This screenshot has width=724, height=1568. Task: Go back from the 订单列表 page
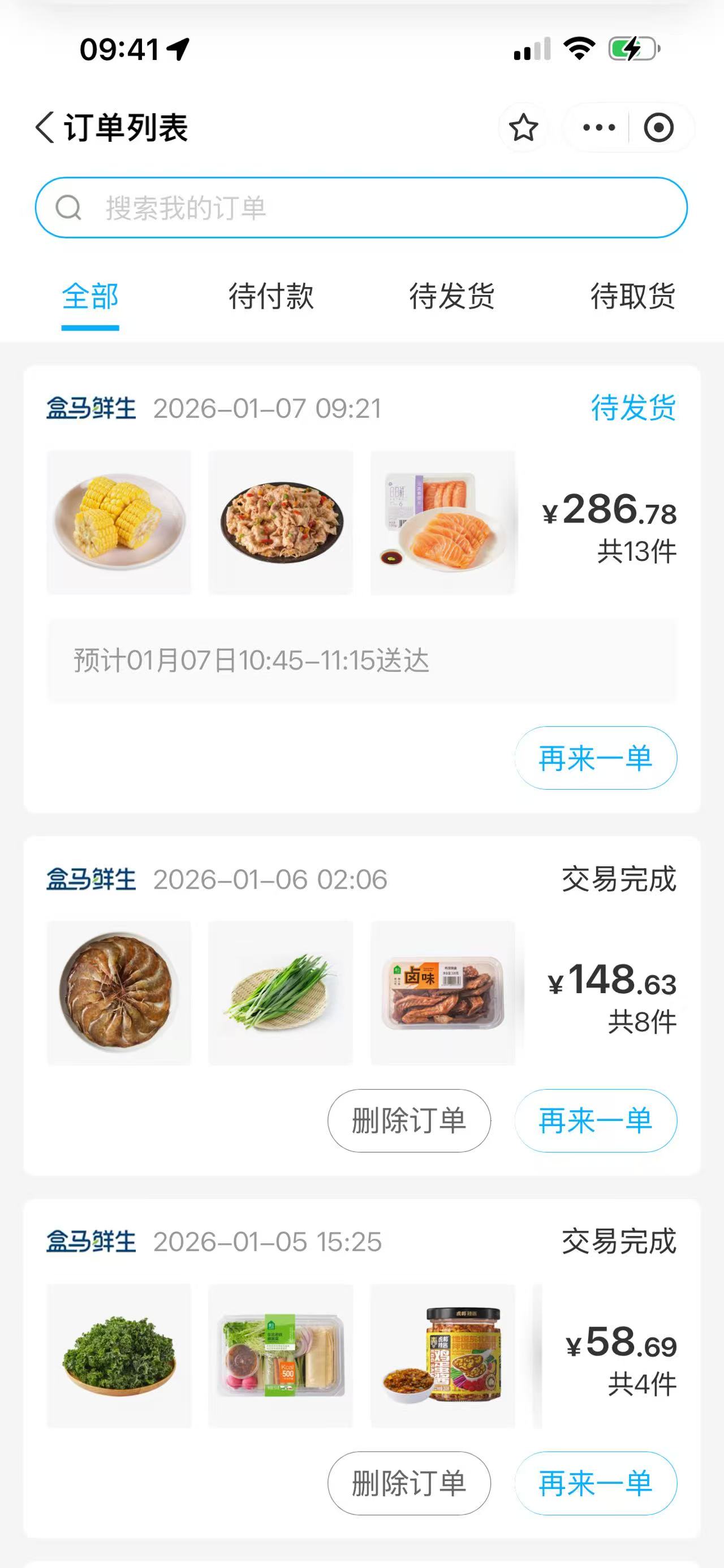[46, 128]
